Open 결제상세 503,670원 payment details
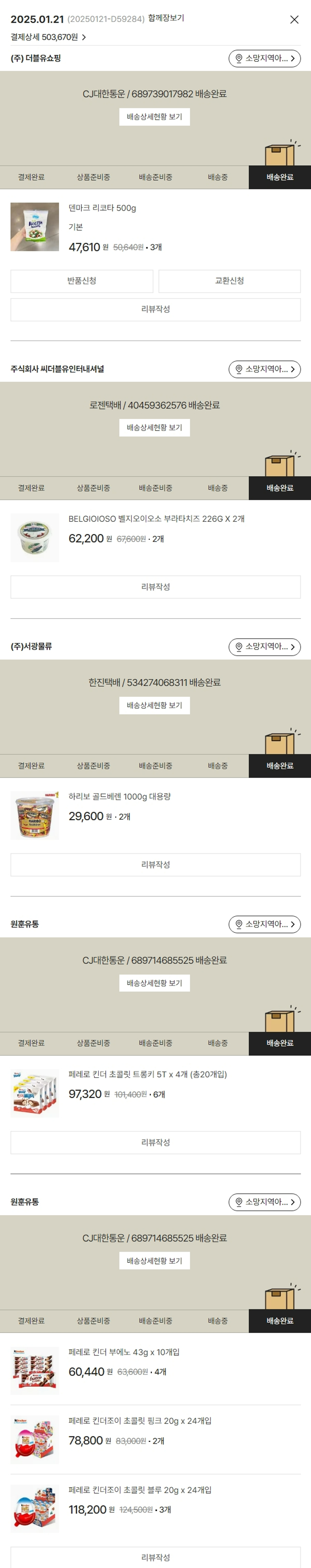The image size is (311, 1568). coord(48,37)
